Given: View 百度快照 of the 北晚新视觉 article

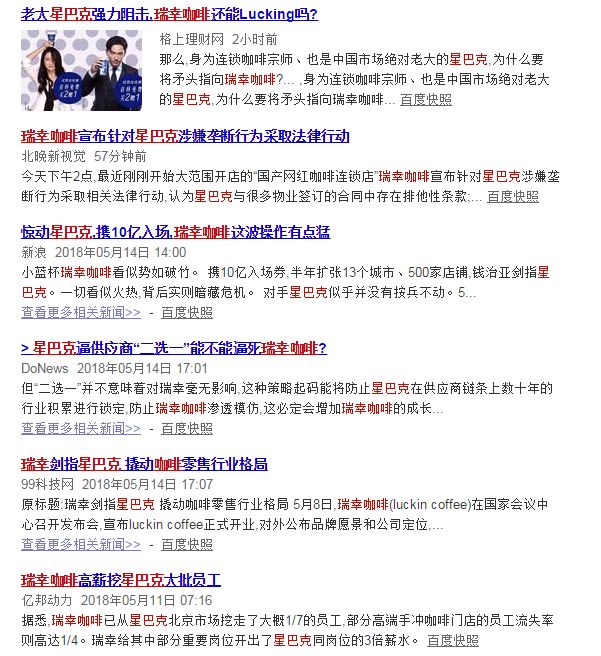Looking at the screenshot, I should (512, 196).
